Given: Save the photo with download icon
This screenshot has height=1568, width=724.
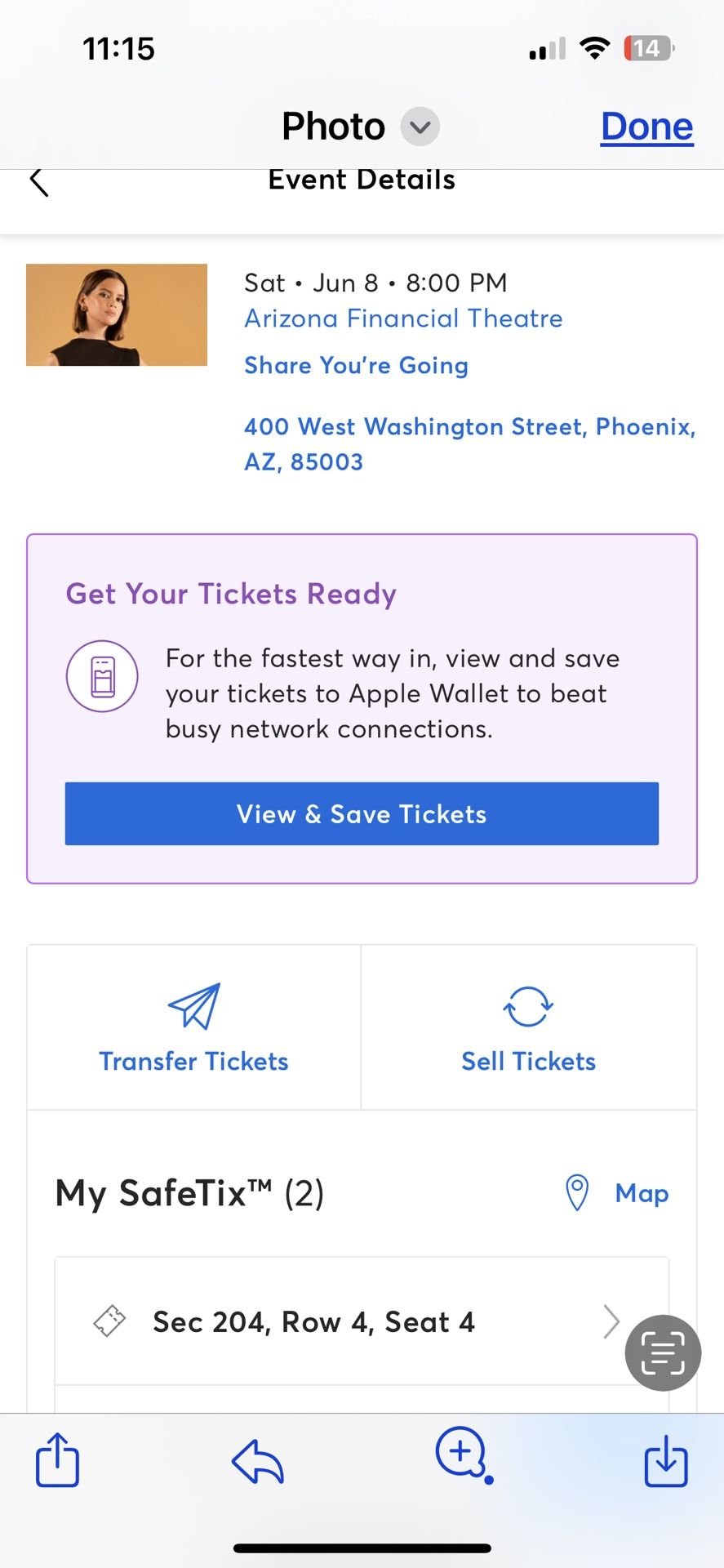Looking at the screenshot, I should point(666,1460).
